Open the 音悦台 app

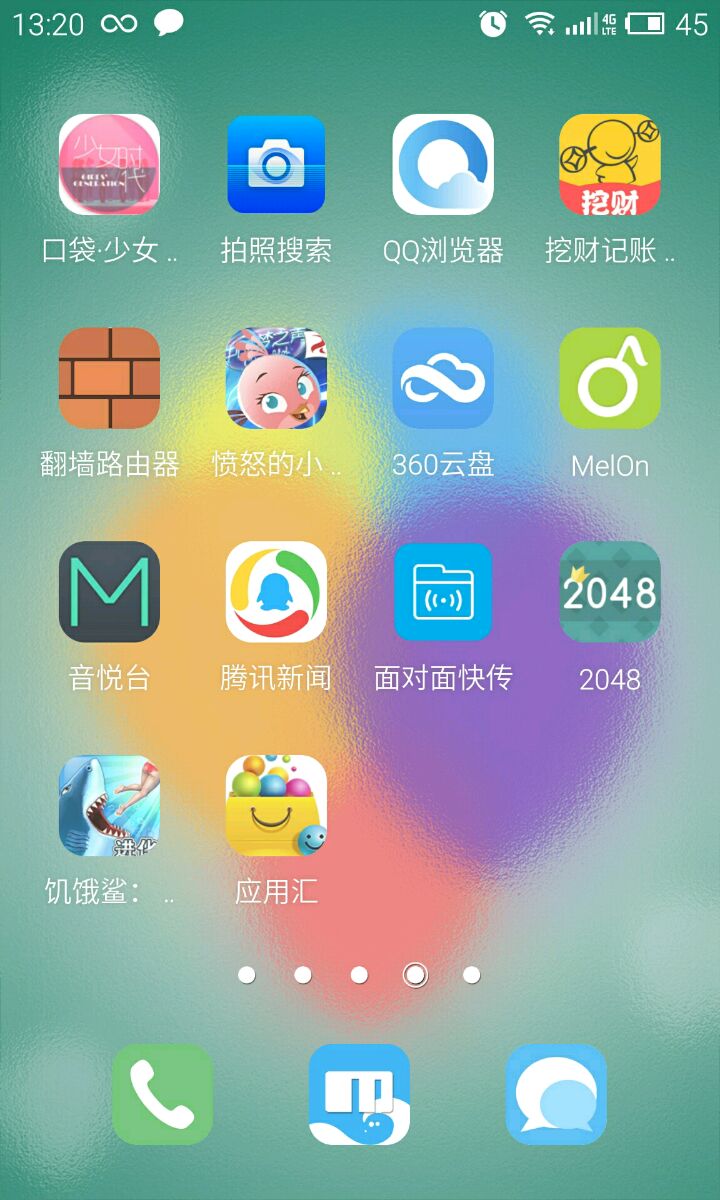109,592
